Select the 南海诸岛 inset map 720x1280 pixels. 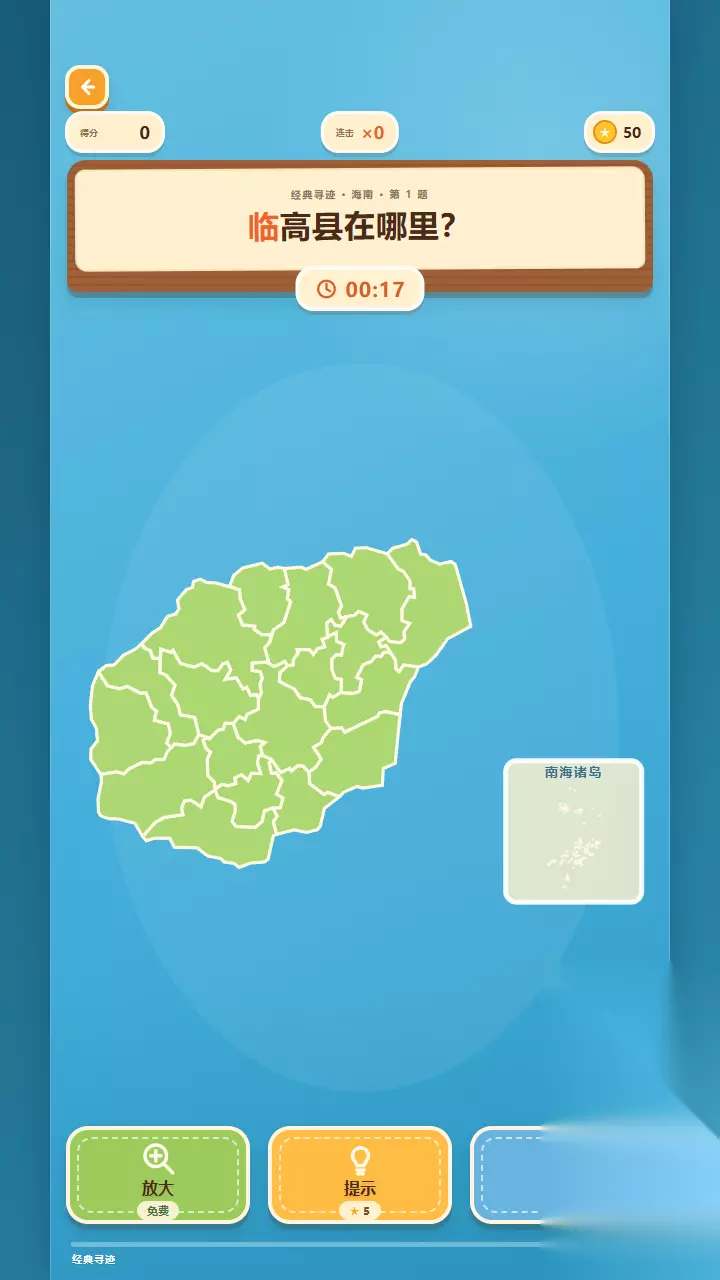pos(573,831)
